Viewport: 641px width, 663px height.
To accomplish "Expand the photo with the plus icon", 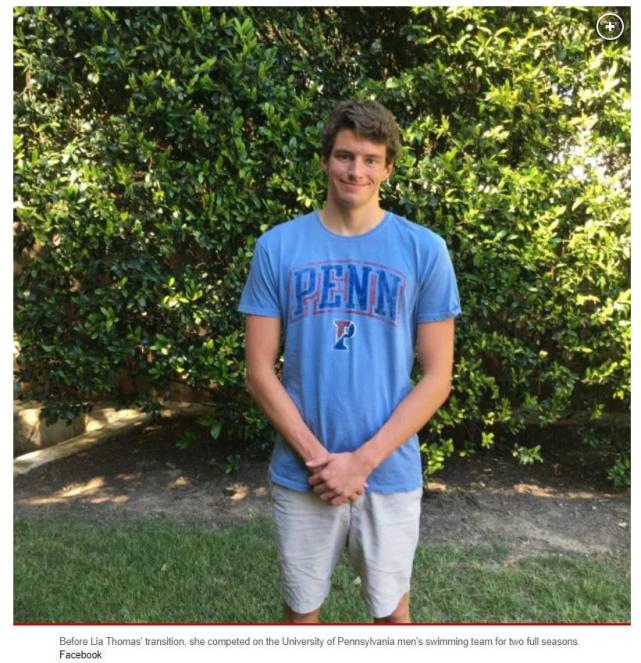I will coord(609,27).
